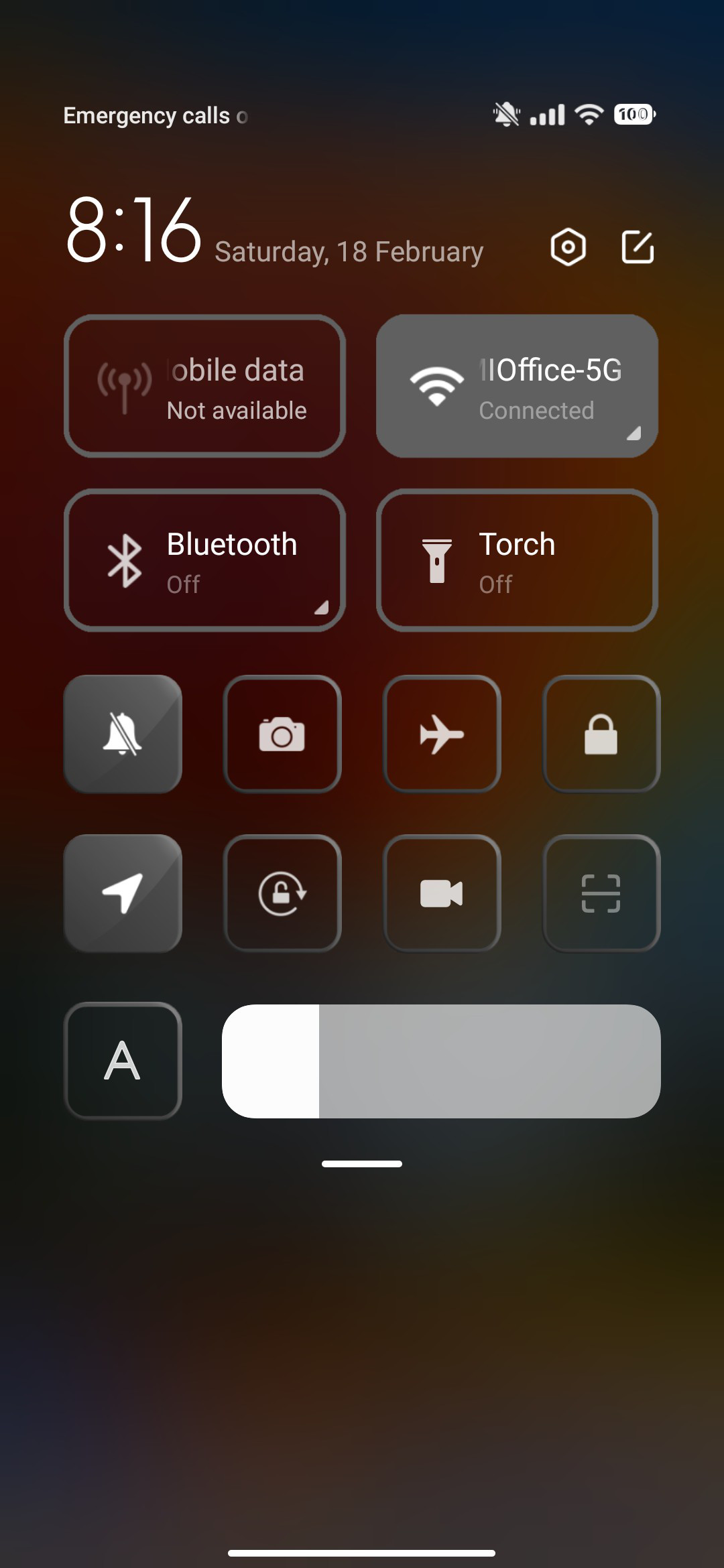Toggle the location arrow tile

coord(123,893)
